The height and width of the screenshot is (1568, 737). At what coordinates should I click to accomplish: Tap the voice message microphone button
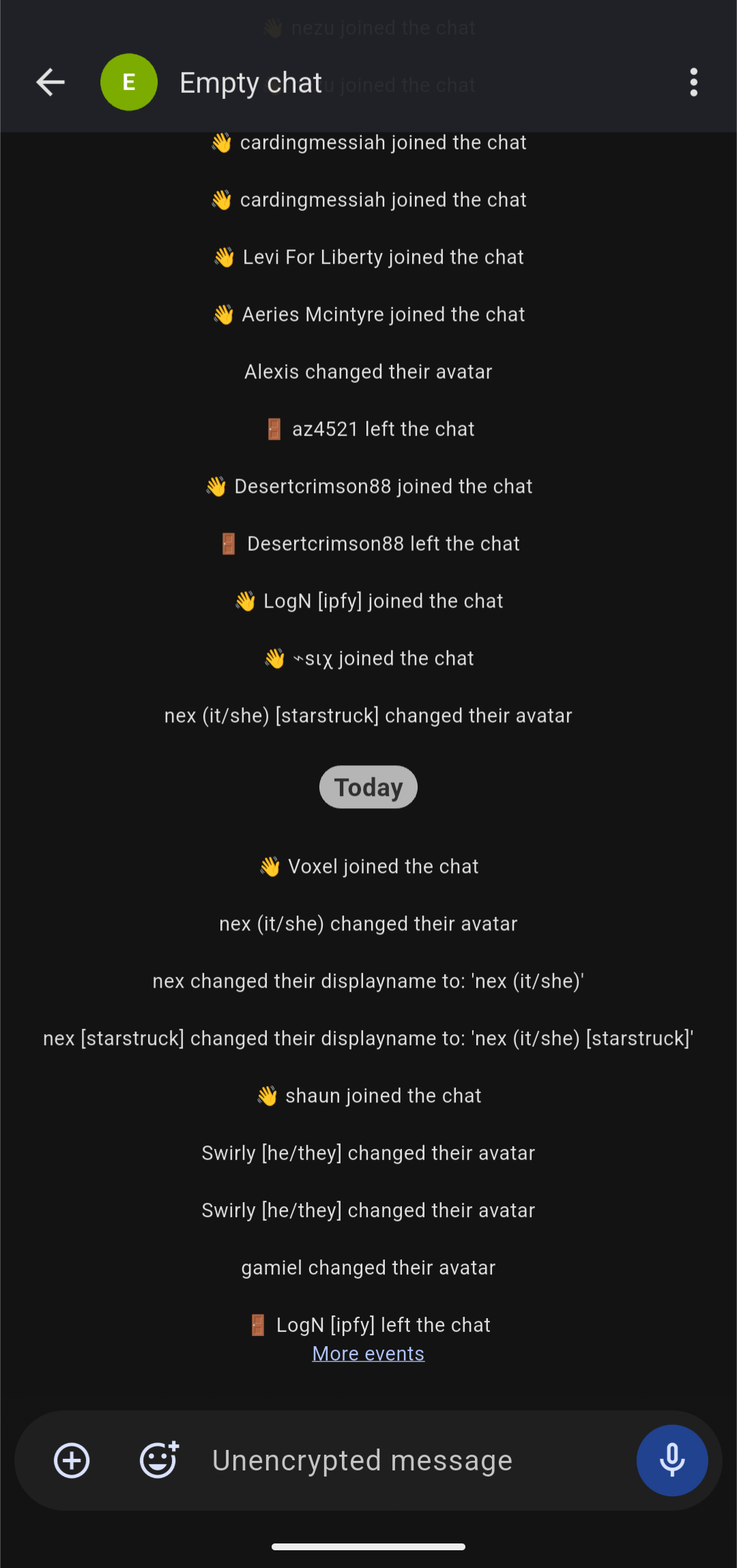[x=672, y=1460]
